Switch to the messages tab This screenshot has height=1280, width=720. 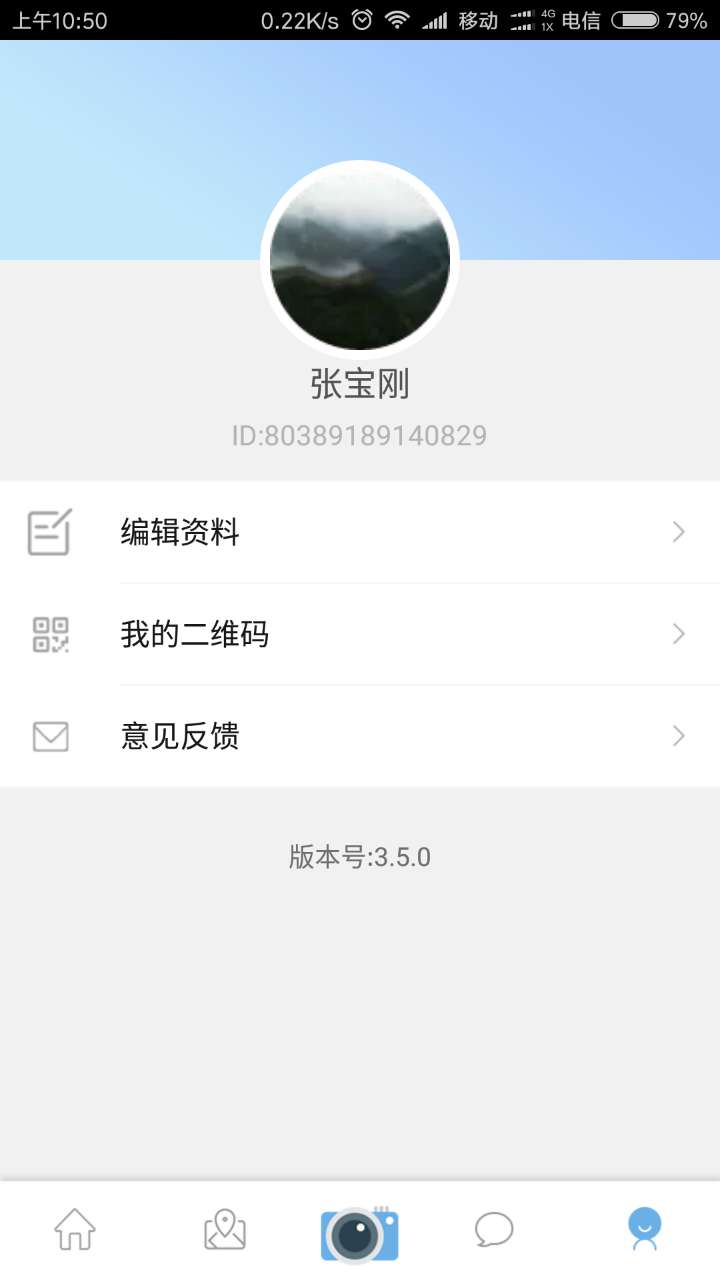tap(494, 1229)
